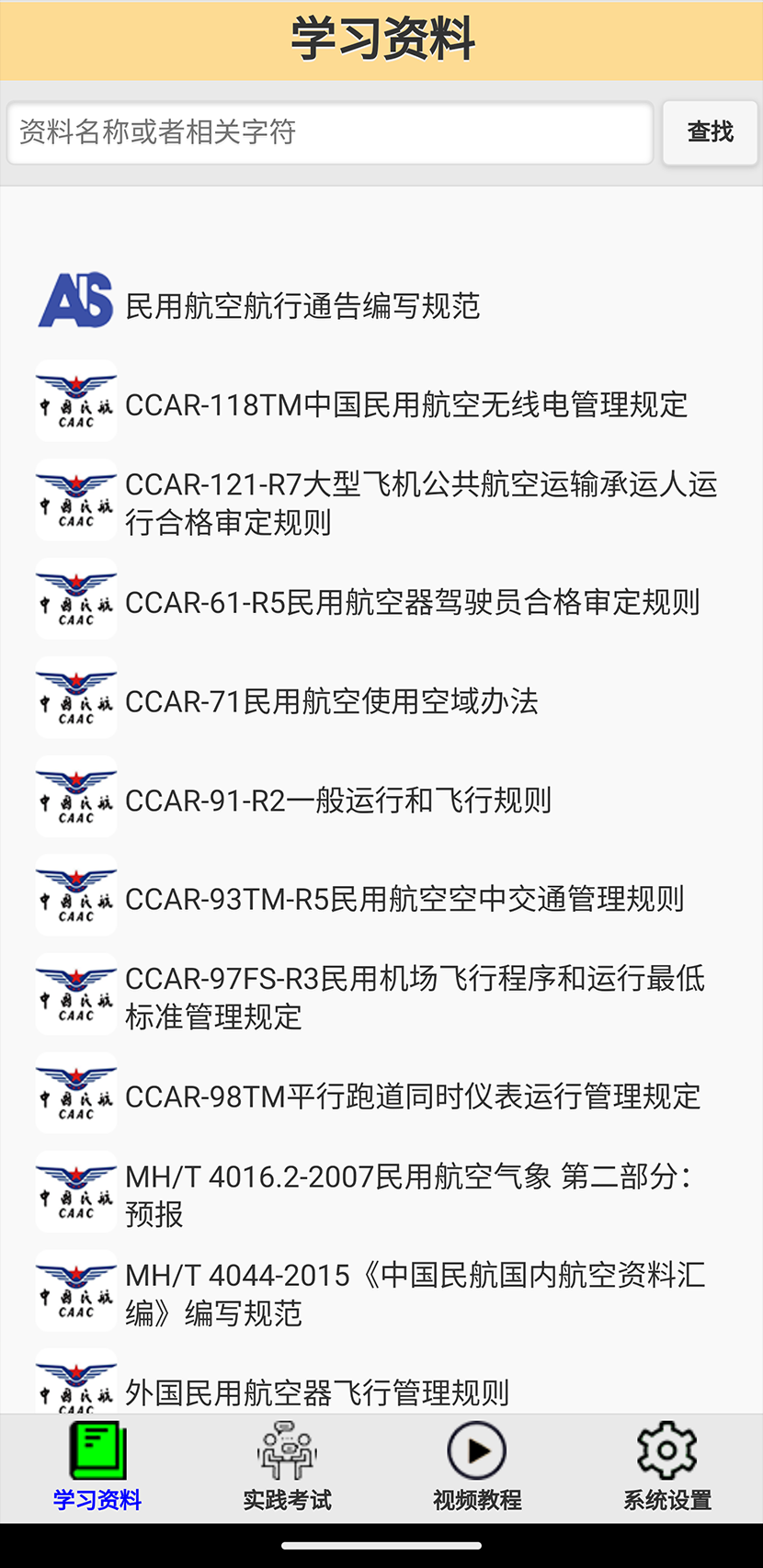
Task: Select the CAAC logo for MH/T 4044-2015
Action: (x=75, y=1290)
